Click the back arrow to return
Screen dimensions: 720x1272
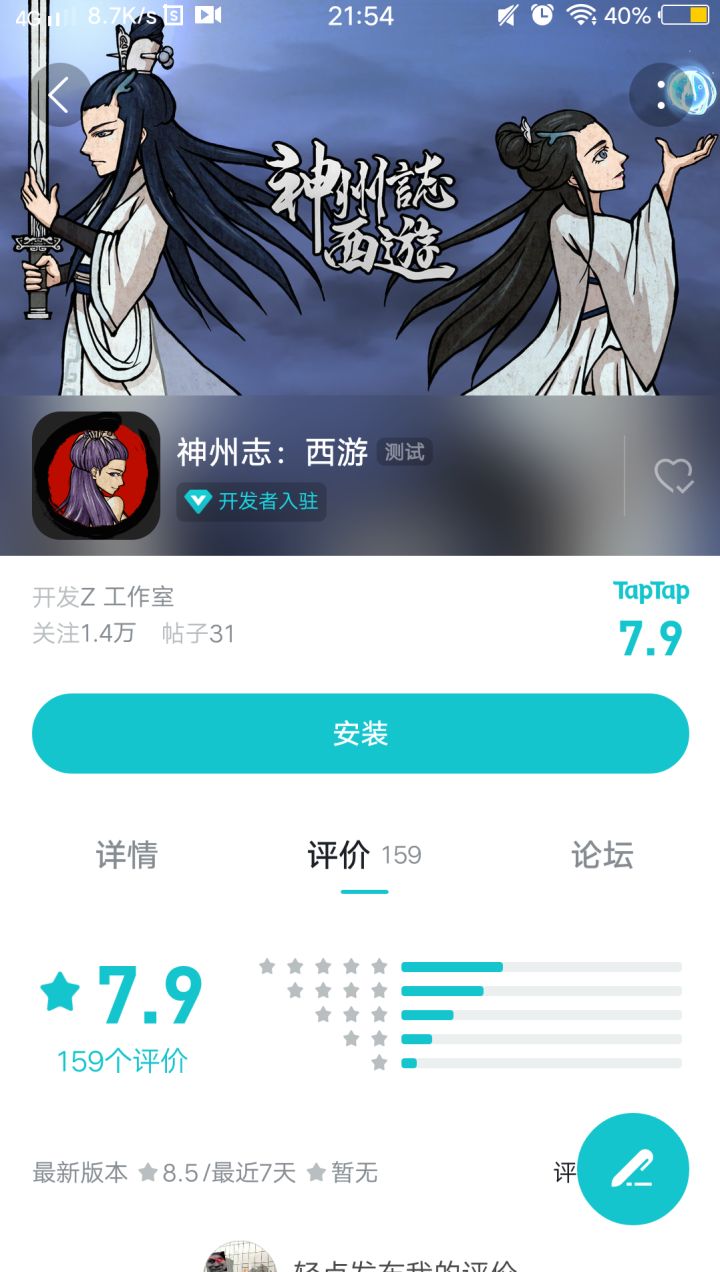[57, 95]
